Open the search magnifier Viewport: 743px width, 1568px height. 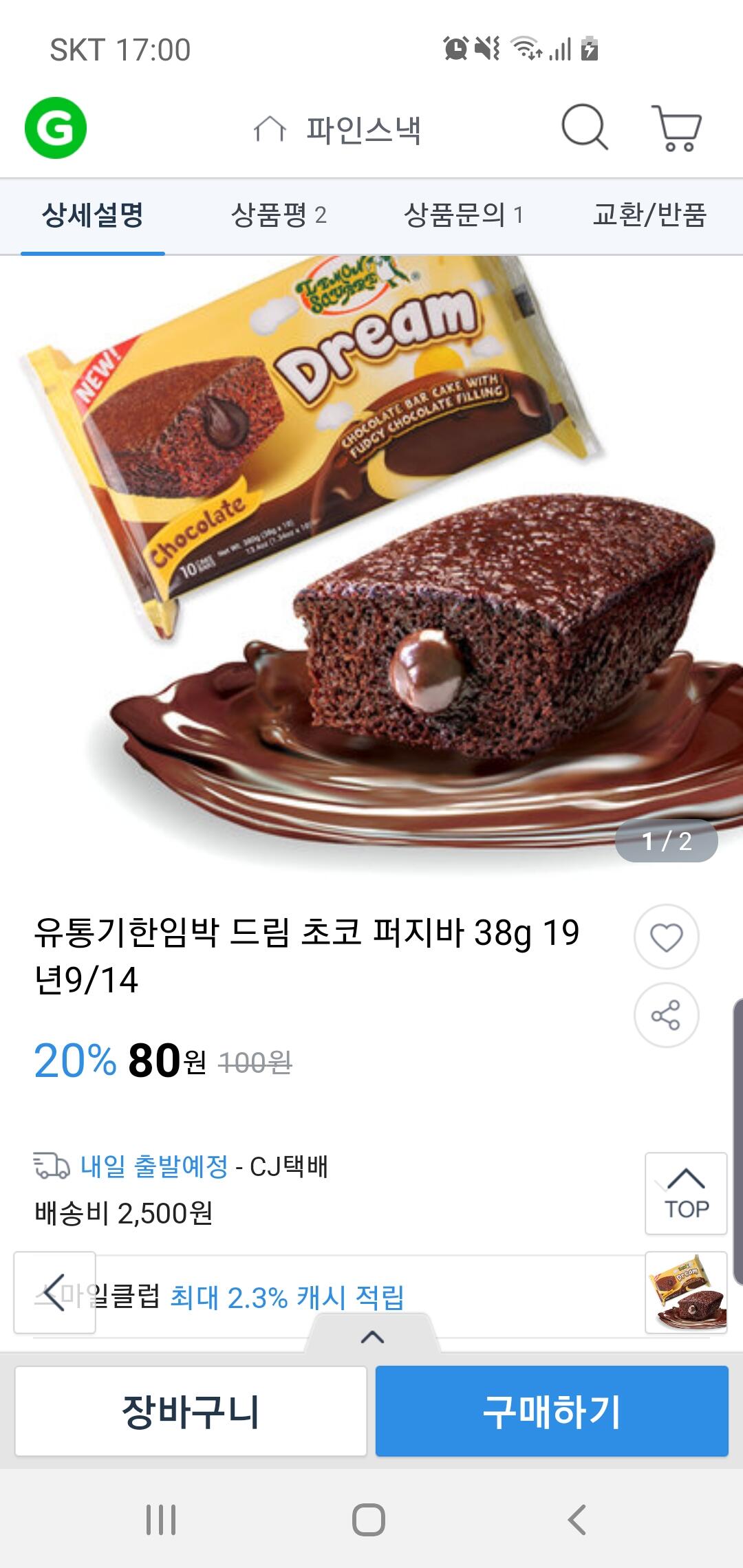[x=584, y=127]
